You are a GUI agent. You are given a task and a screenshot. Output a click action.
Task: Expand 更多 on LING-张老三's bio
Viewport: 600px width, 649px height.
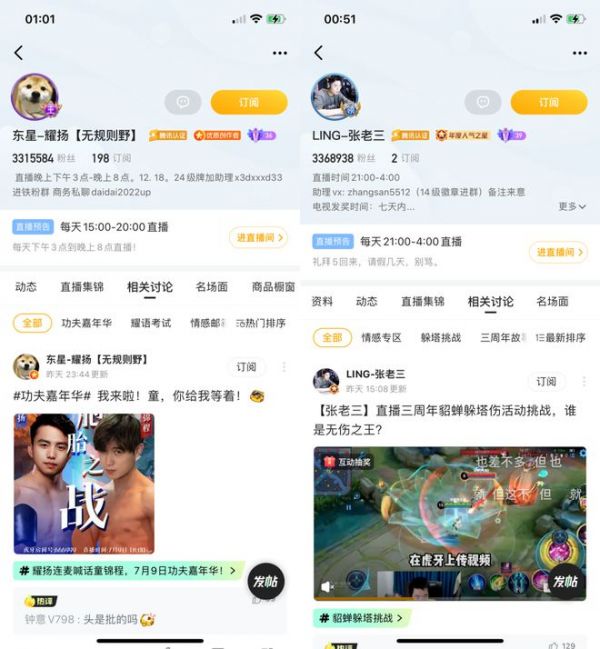point(572,206)
